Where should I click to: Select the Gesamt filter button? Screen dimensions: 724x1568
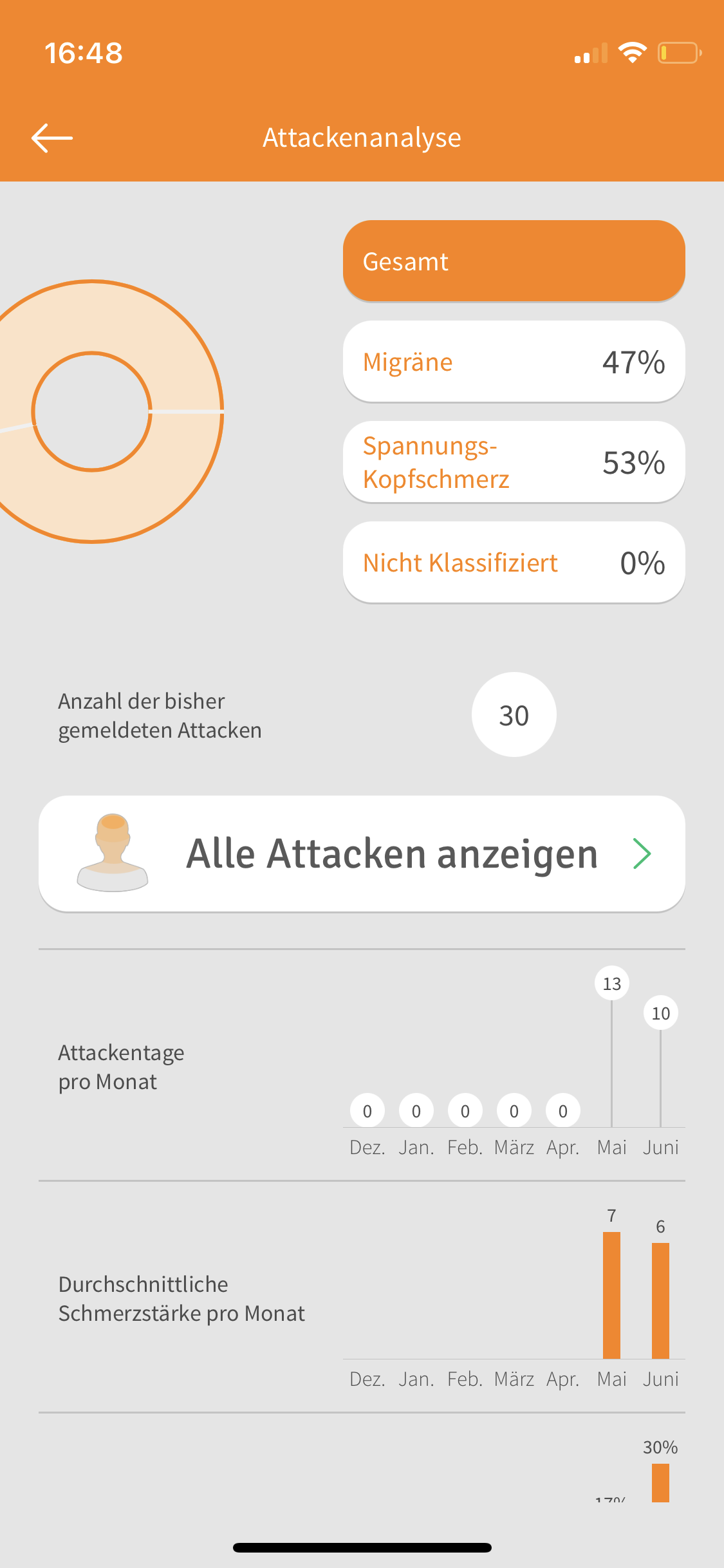tap(514, 261)
